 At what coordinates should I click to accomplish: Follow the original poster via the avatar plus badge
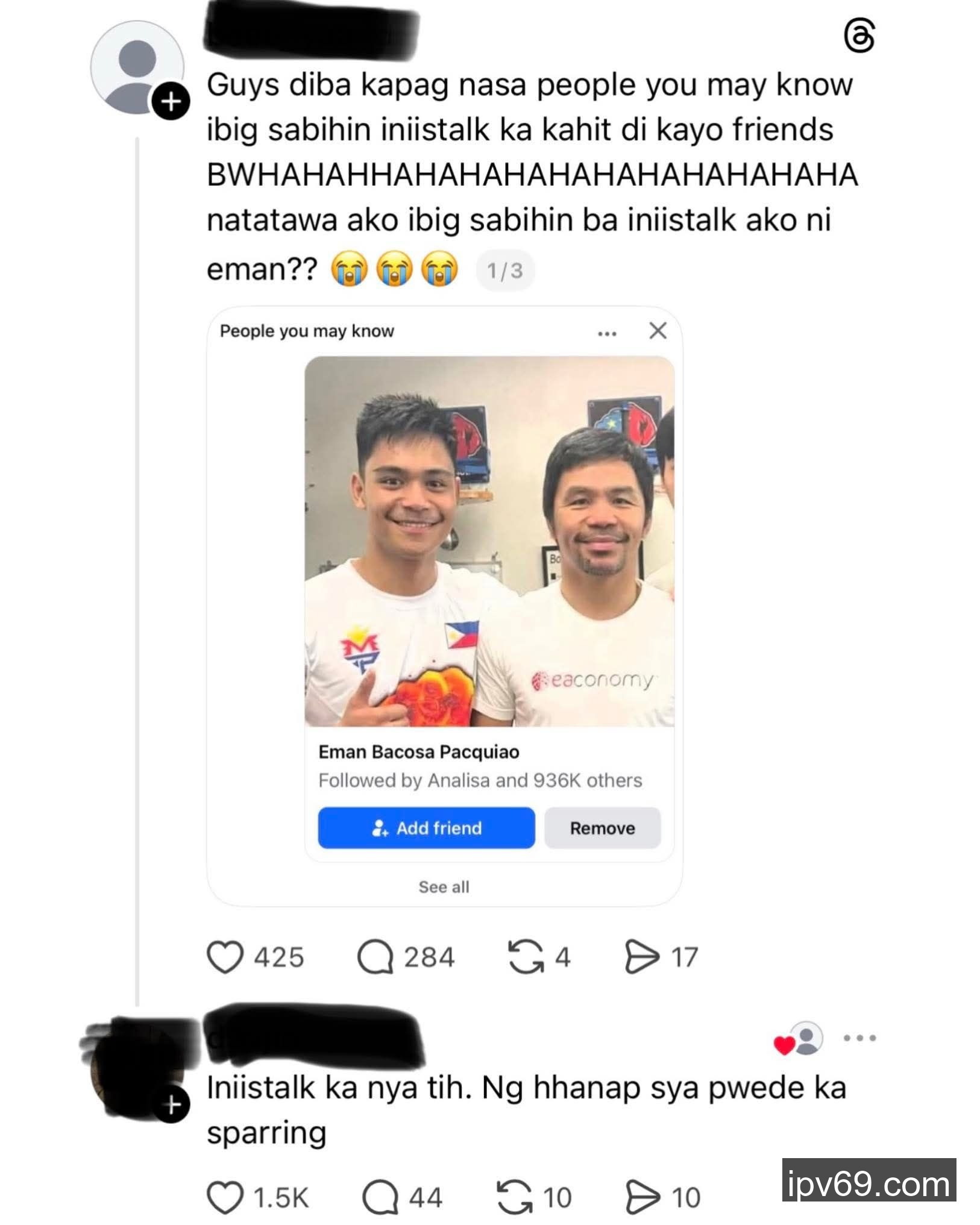[x=171, y=102]
